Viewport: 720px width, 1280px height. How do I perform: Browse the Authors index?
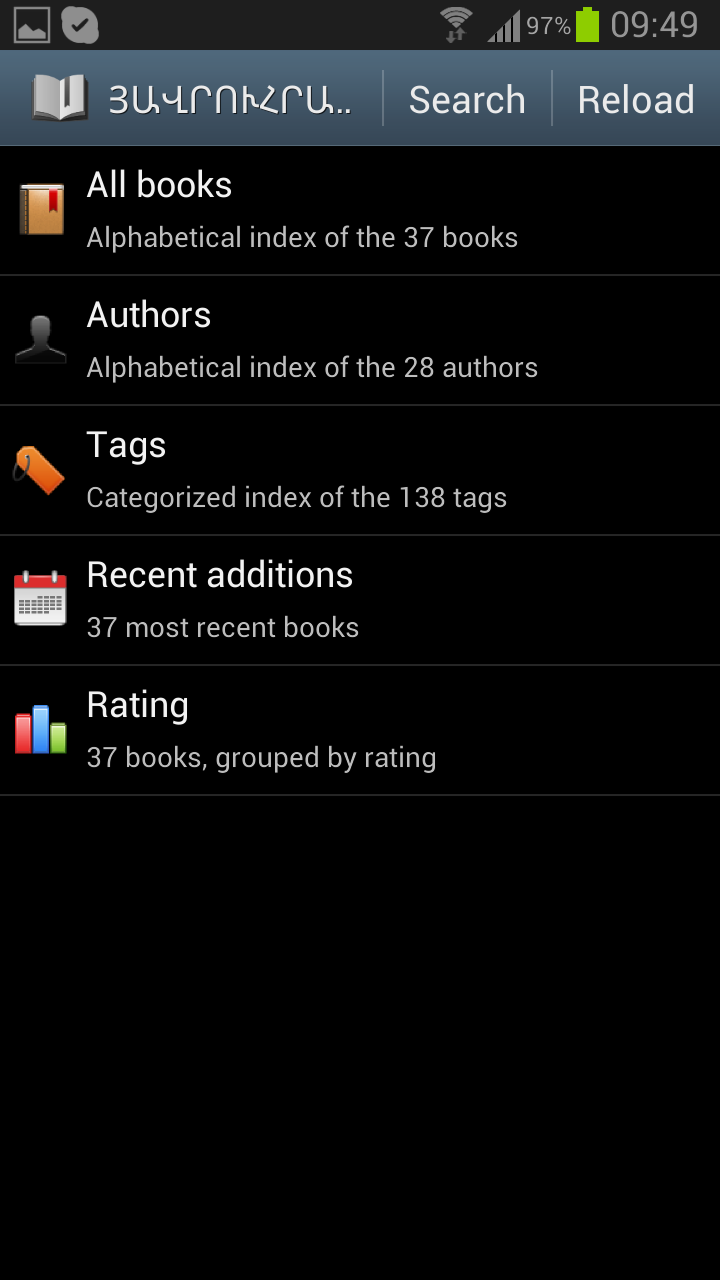pos(360,340)
